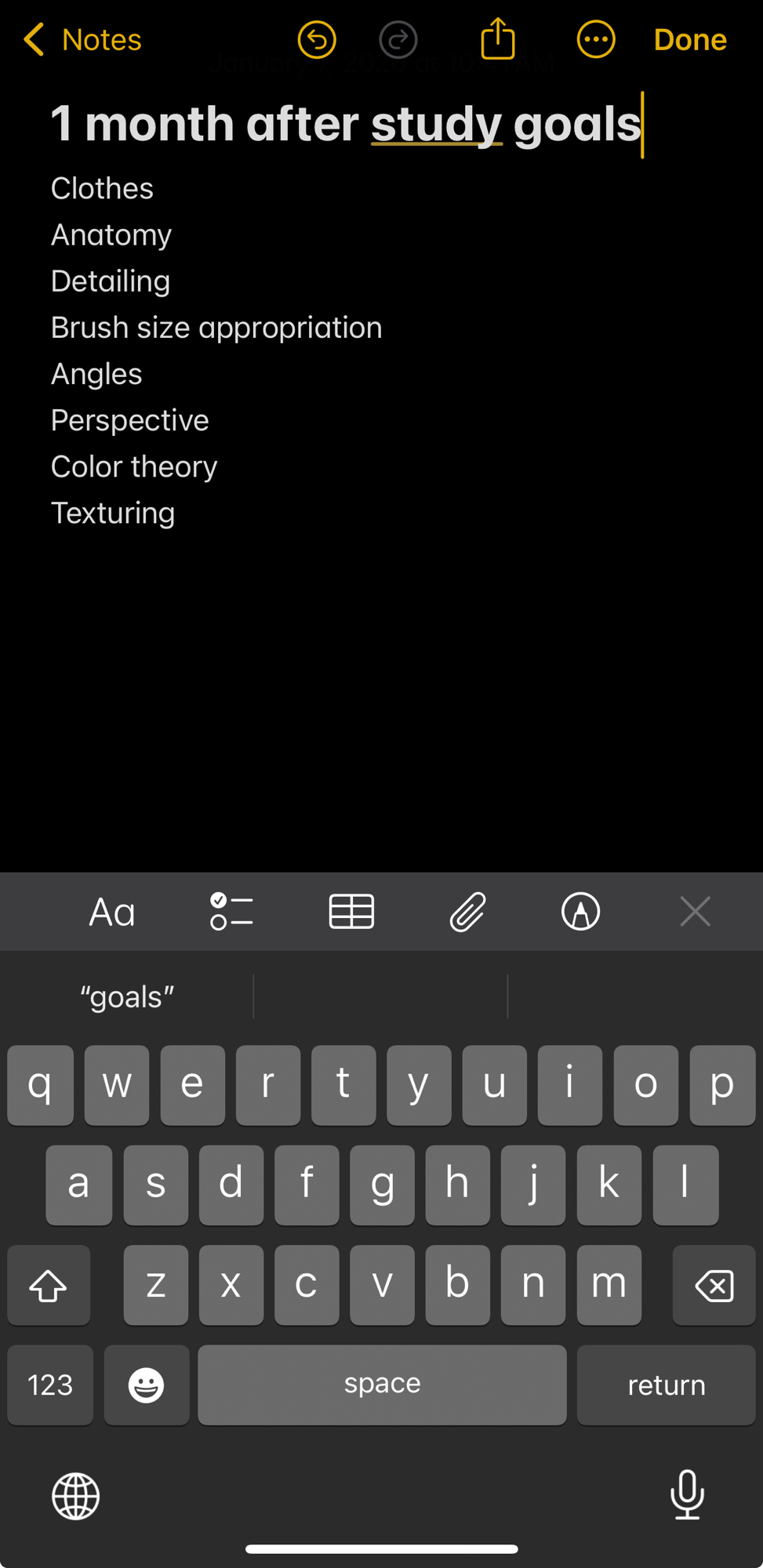Tap the return key
The image size is (763, 1568).
666,1385
